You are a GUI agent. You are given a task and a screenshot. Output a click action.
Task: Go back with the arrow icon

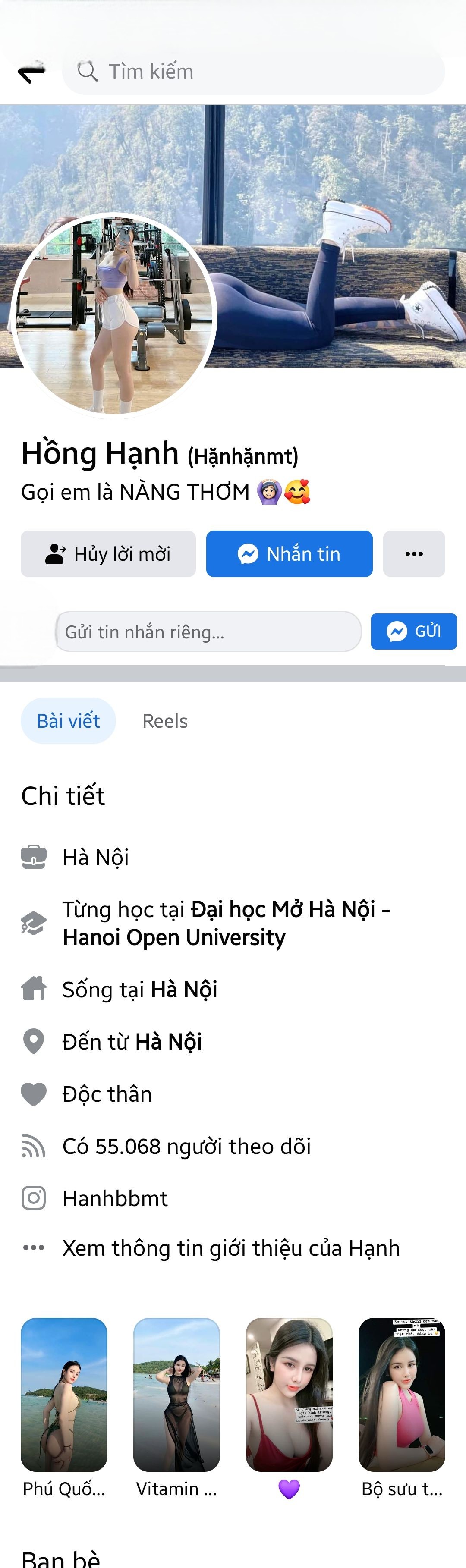point(31,72)
